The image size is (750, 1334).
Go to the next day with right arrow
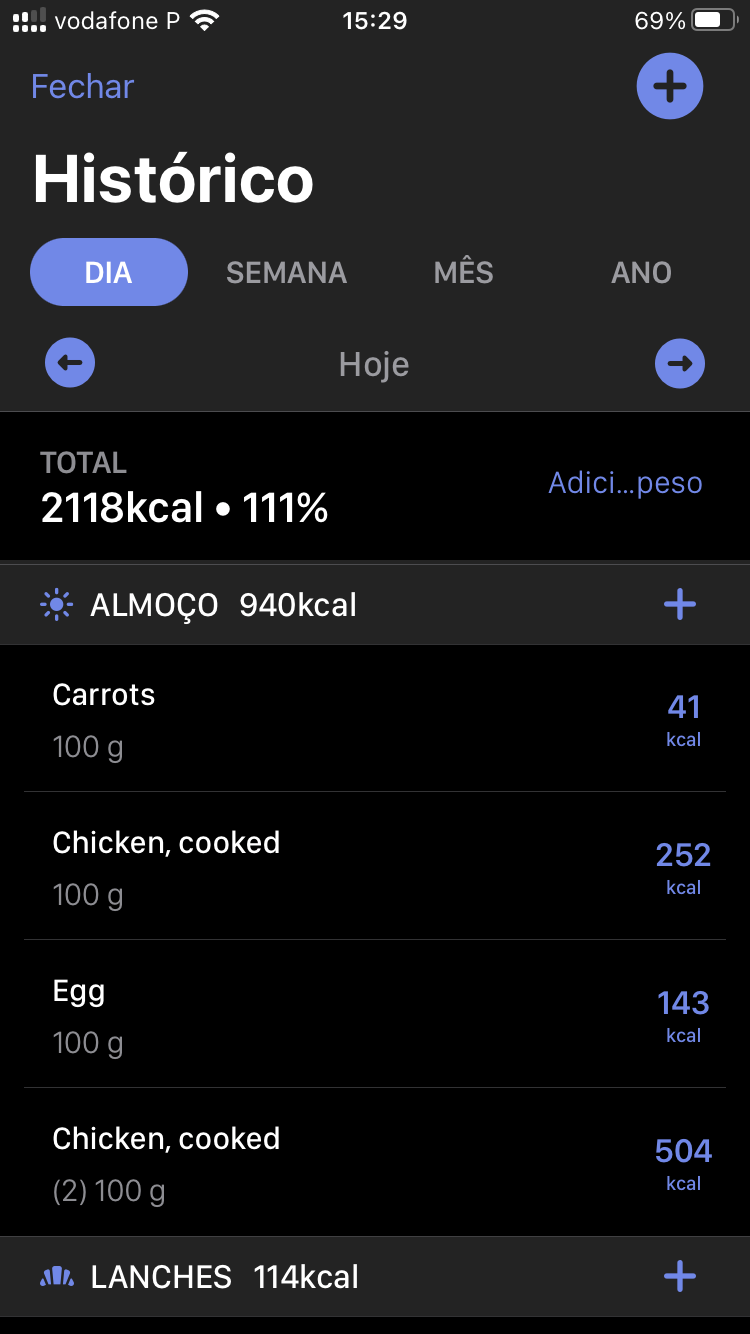pos(680,363)
